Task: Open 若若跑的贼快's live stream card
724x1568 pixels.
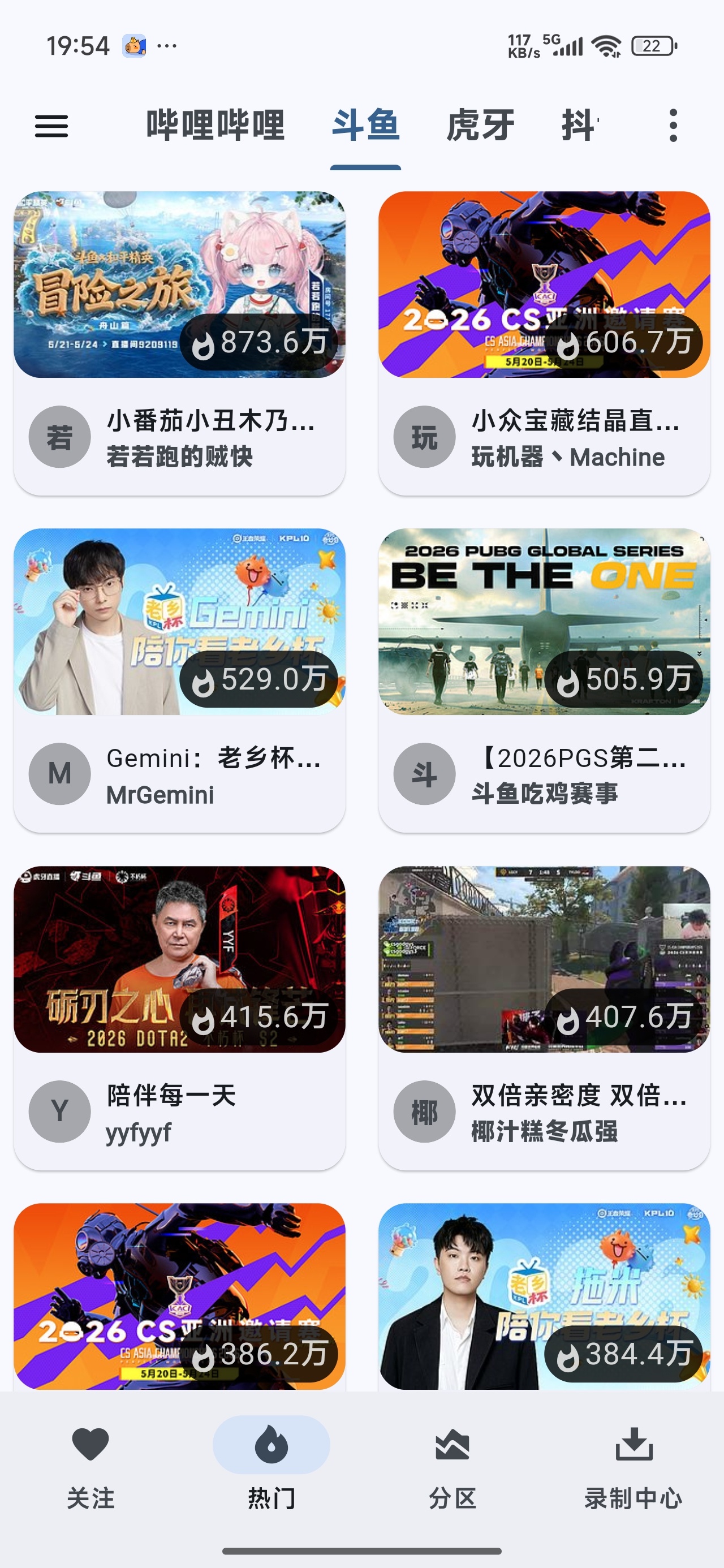Action: point(180,343)
